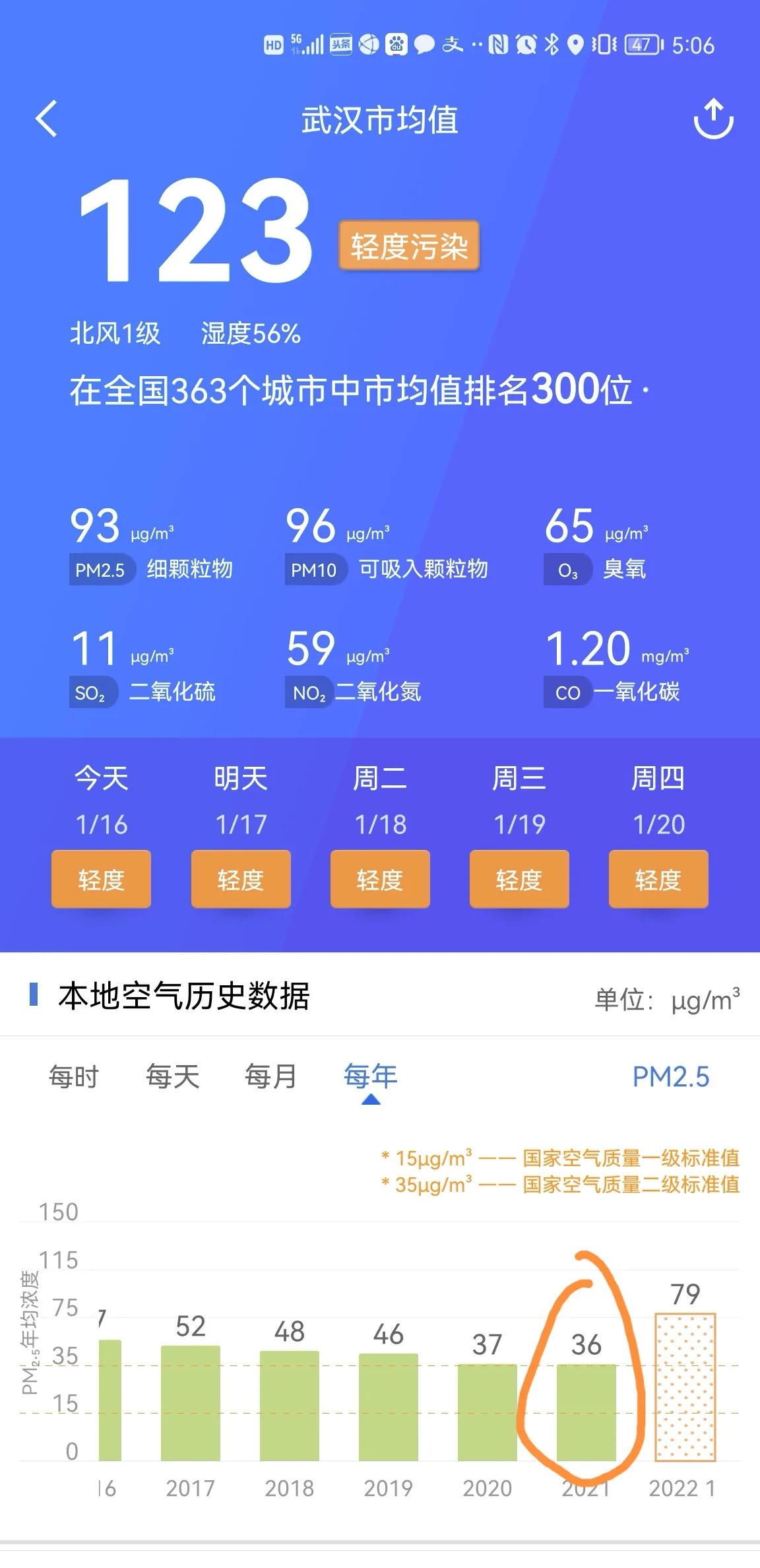The height and width of the screenshot is (1568, 760).
Task: Select the 每年 history tab
Action: click(x=370, y=1076)
